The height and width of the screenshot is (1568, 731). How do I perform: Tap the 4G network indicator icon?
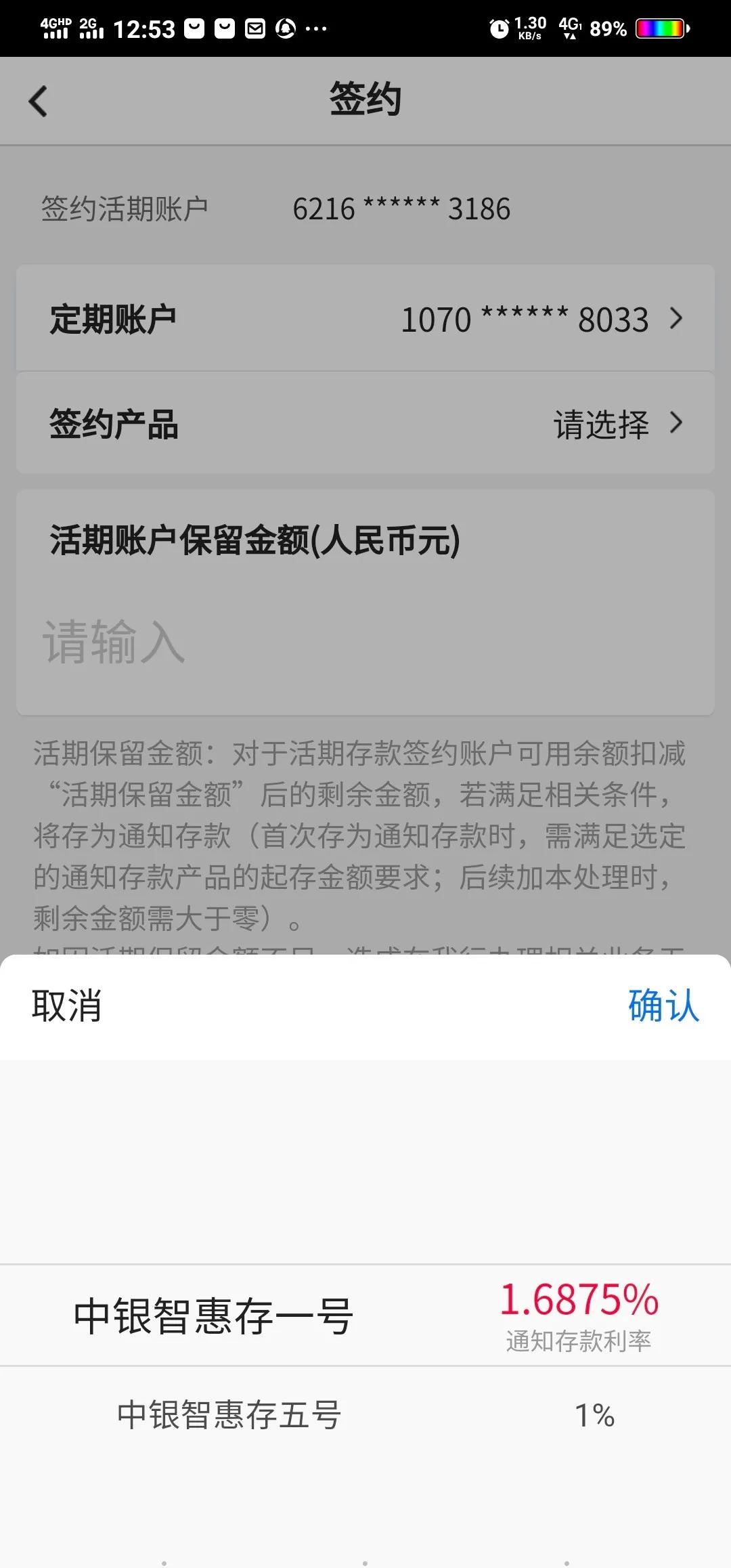point(569,27)
